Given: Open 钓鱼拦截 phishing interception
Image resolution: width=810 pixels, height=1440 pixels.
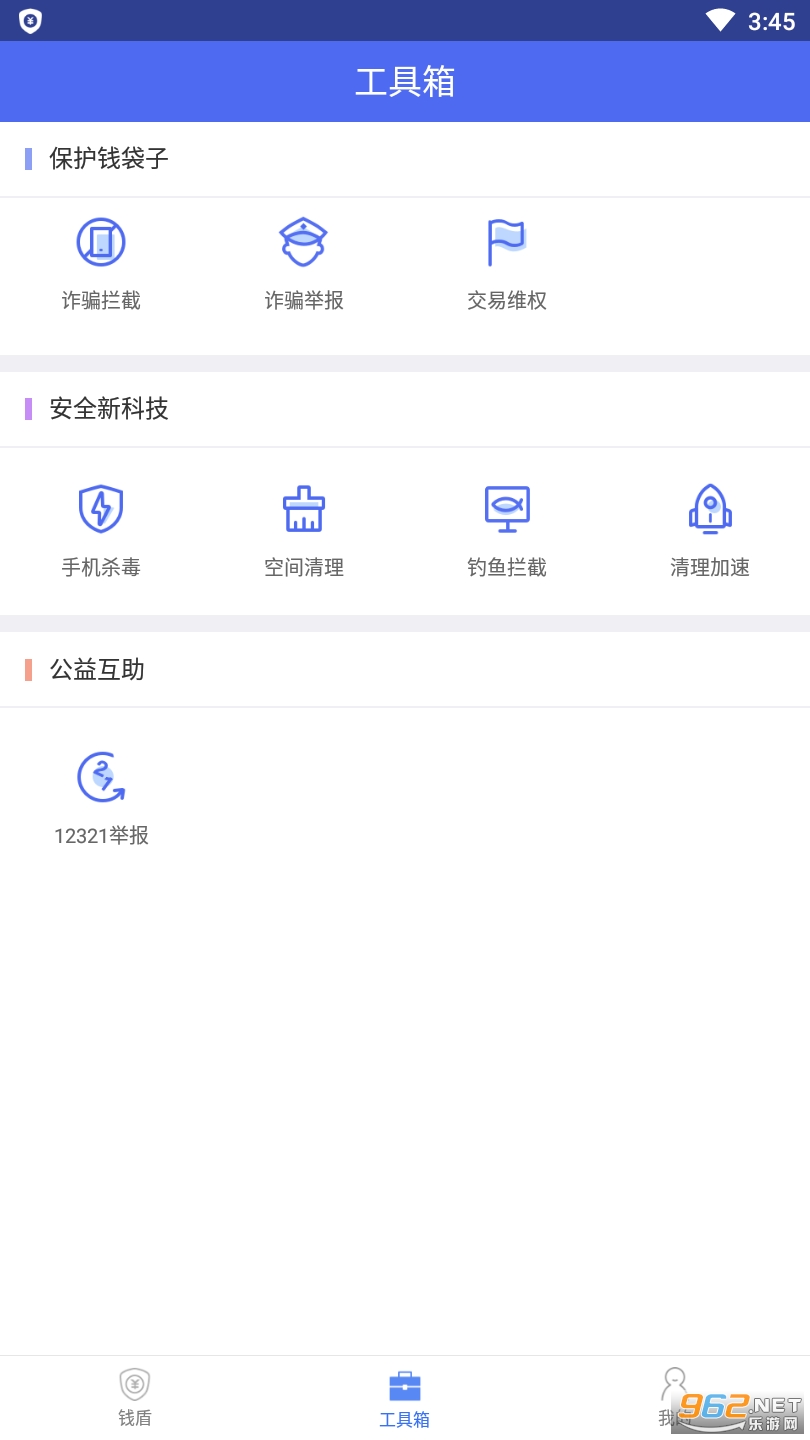Looking at the screenshot, I should click(507, 531).
